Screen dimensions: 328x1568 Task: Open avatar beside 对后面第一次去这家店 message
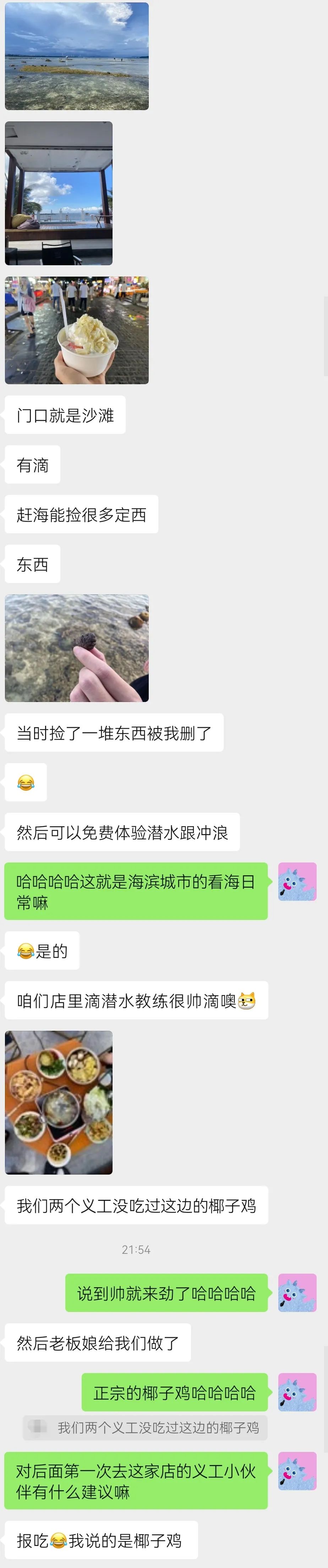coord(297,1471)
